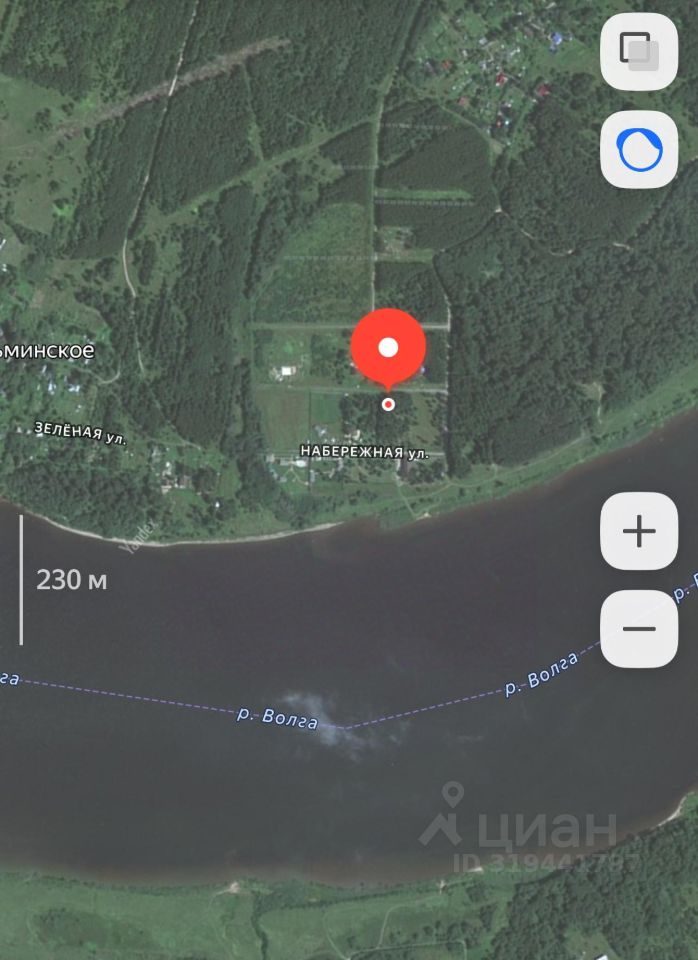Zoom in with the plus button
The width and height of the screenshot is (698, 960).
click(x=638, y=531)
